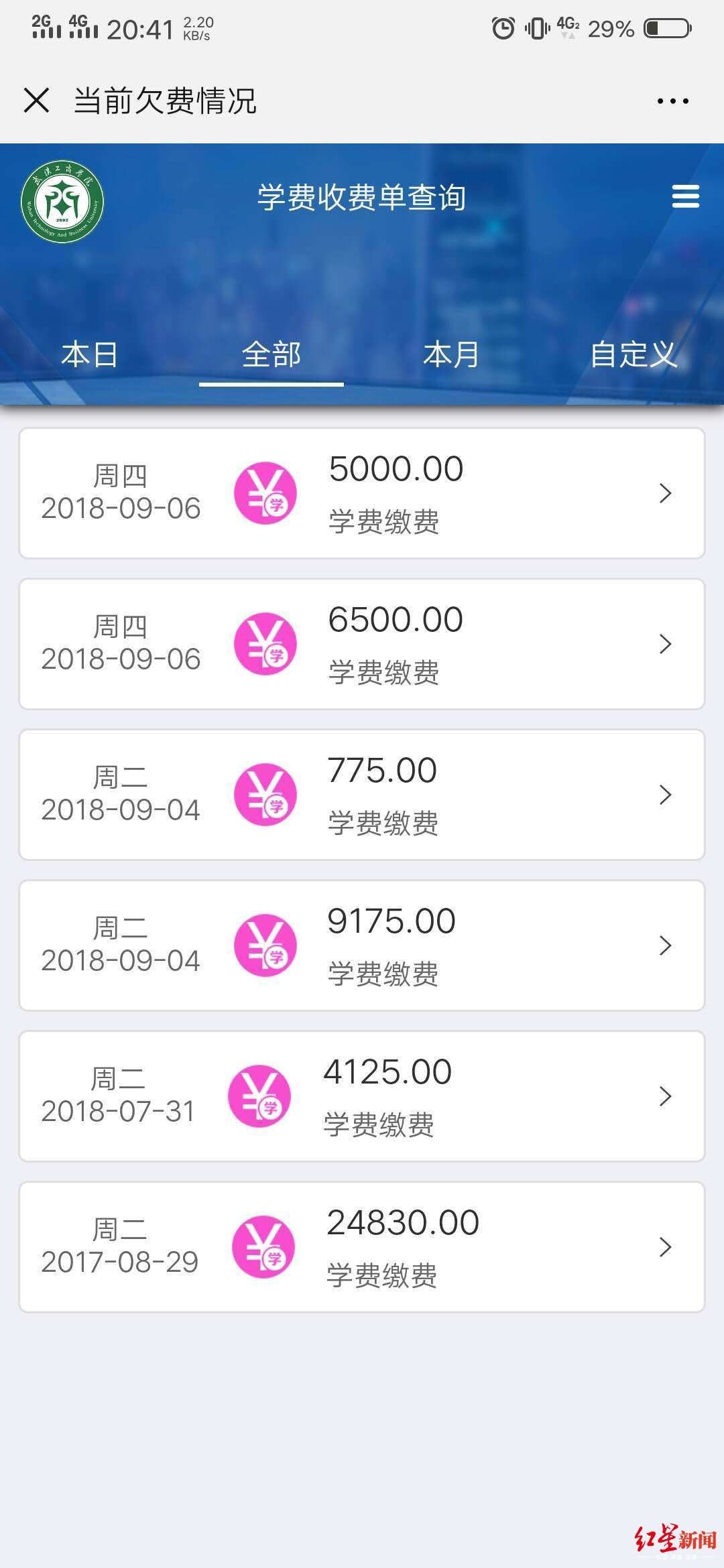This screenshot has height=1568, width=724.
Task: View details of the 9175.00 payment
Action: pos(362,945)
